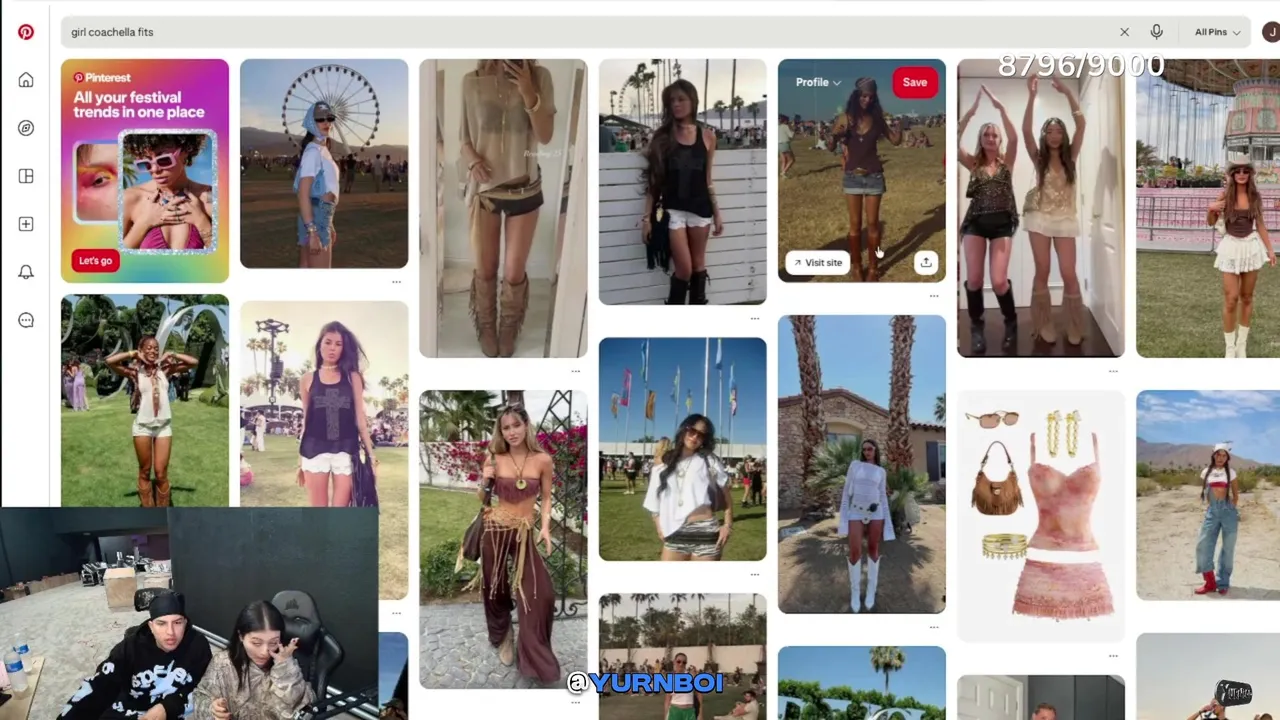Open the create plus icon in sidebar
1280x720 pixels.
(26, 224)
